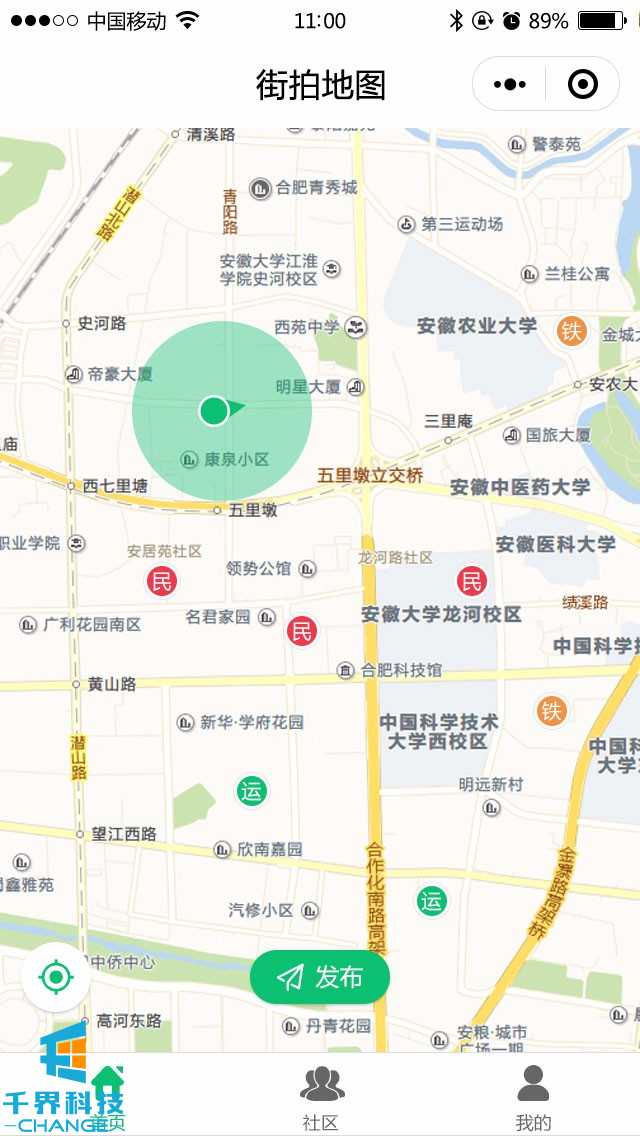Tap the 民 marker under 龙河路社区
The height and width of the screenshot is (1136, 640).
471,580
